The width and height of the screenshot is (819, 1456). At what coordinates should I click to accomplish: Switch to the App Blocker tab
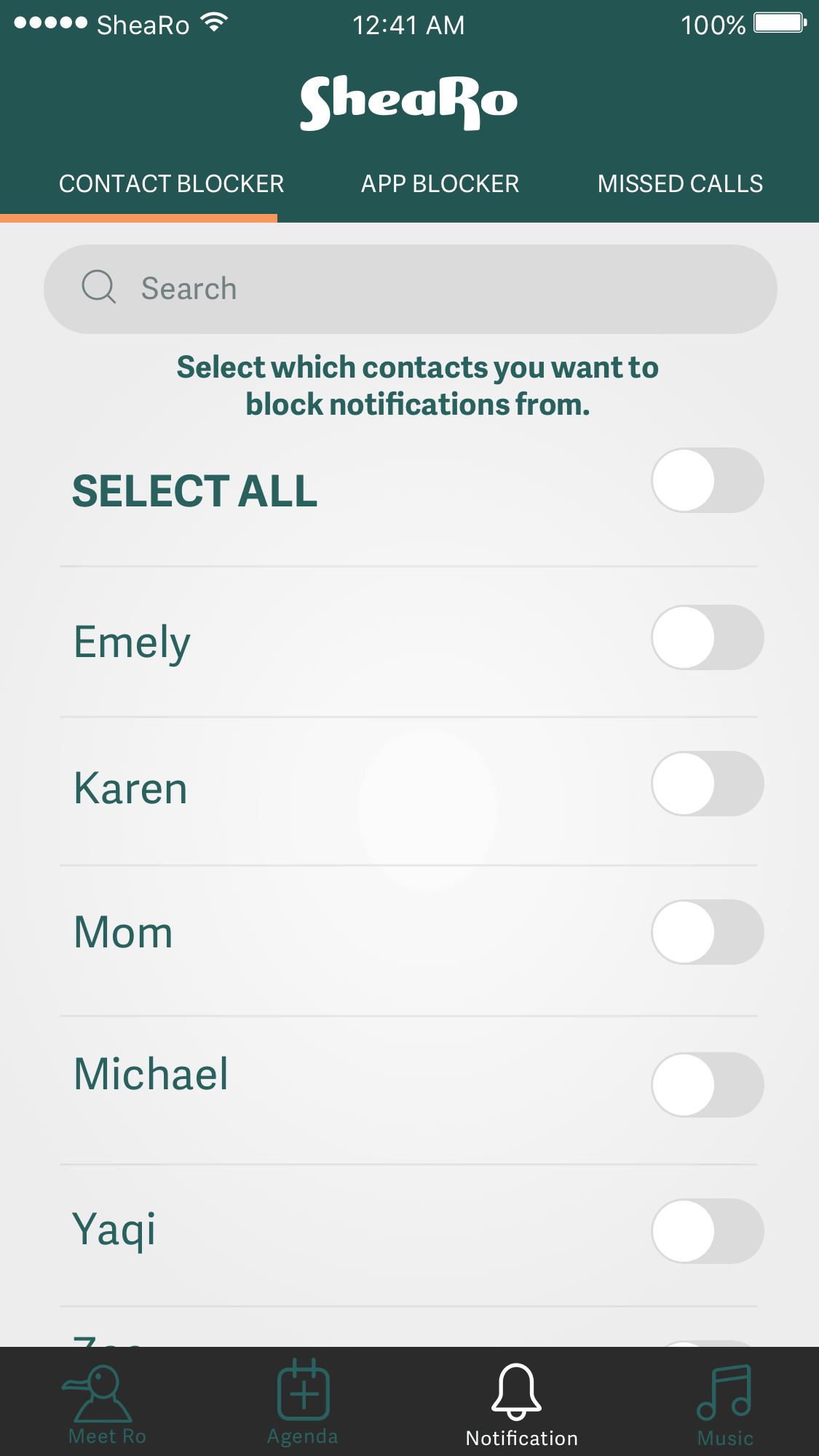pyautogui.click(x=440, y=184)
